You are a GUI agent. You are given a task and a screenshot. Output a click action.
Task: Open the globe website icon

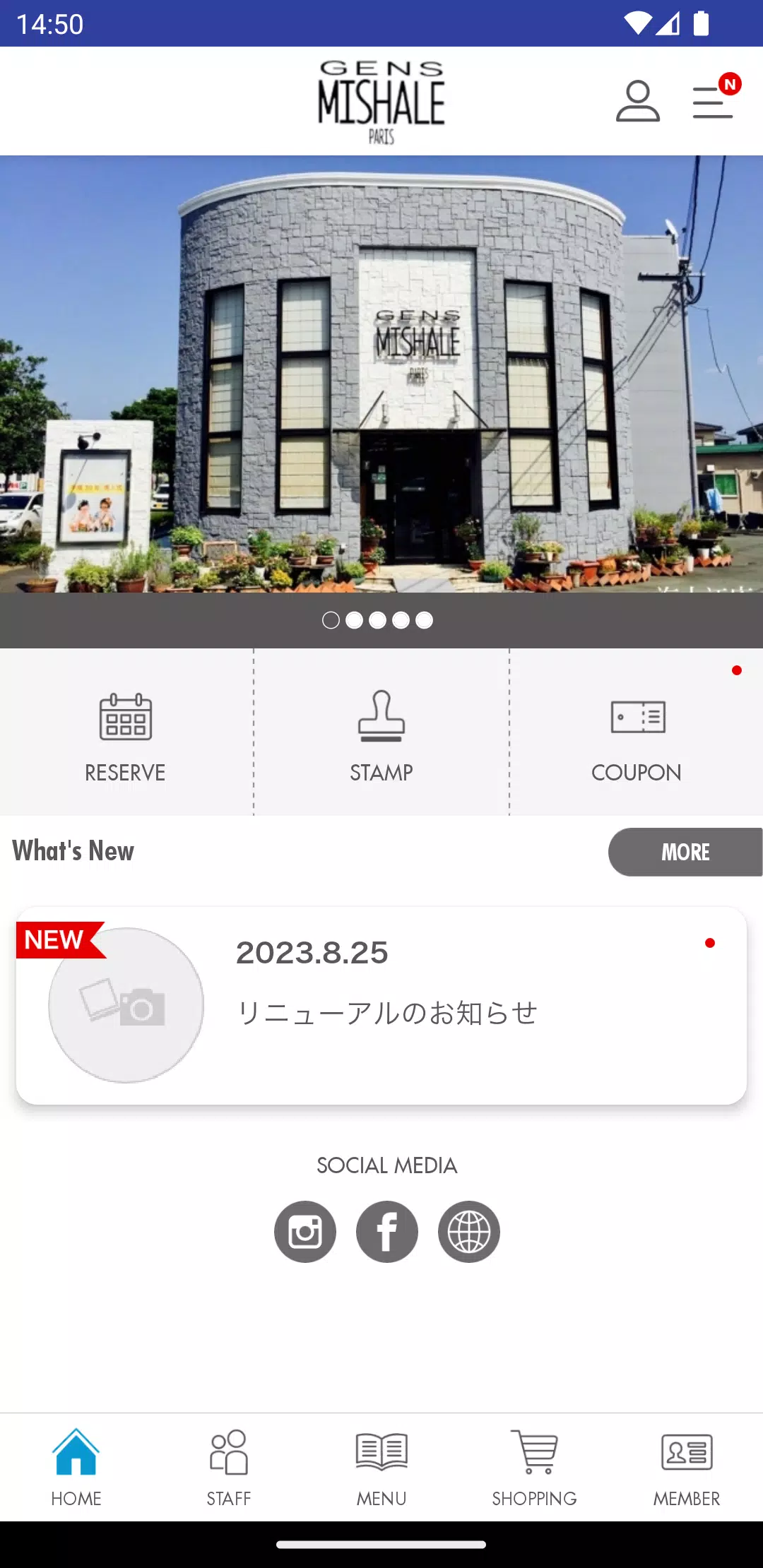tap(468, 1231)
